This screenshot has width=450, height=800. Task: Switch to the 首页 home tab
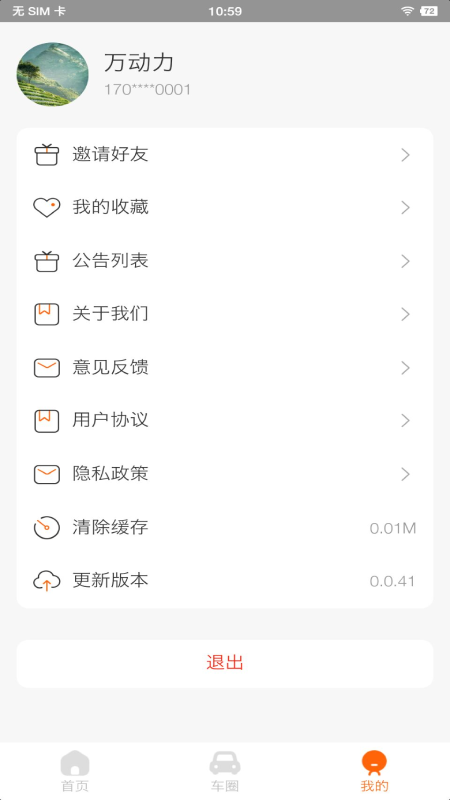coord(75,771)
